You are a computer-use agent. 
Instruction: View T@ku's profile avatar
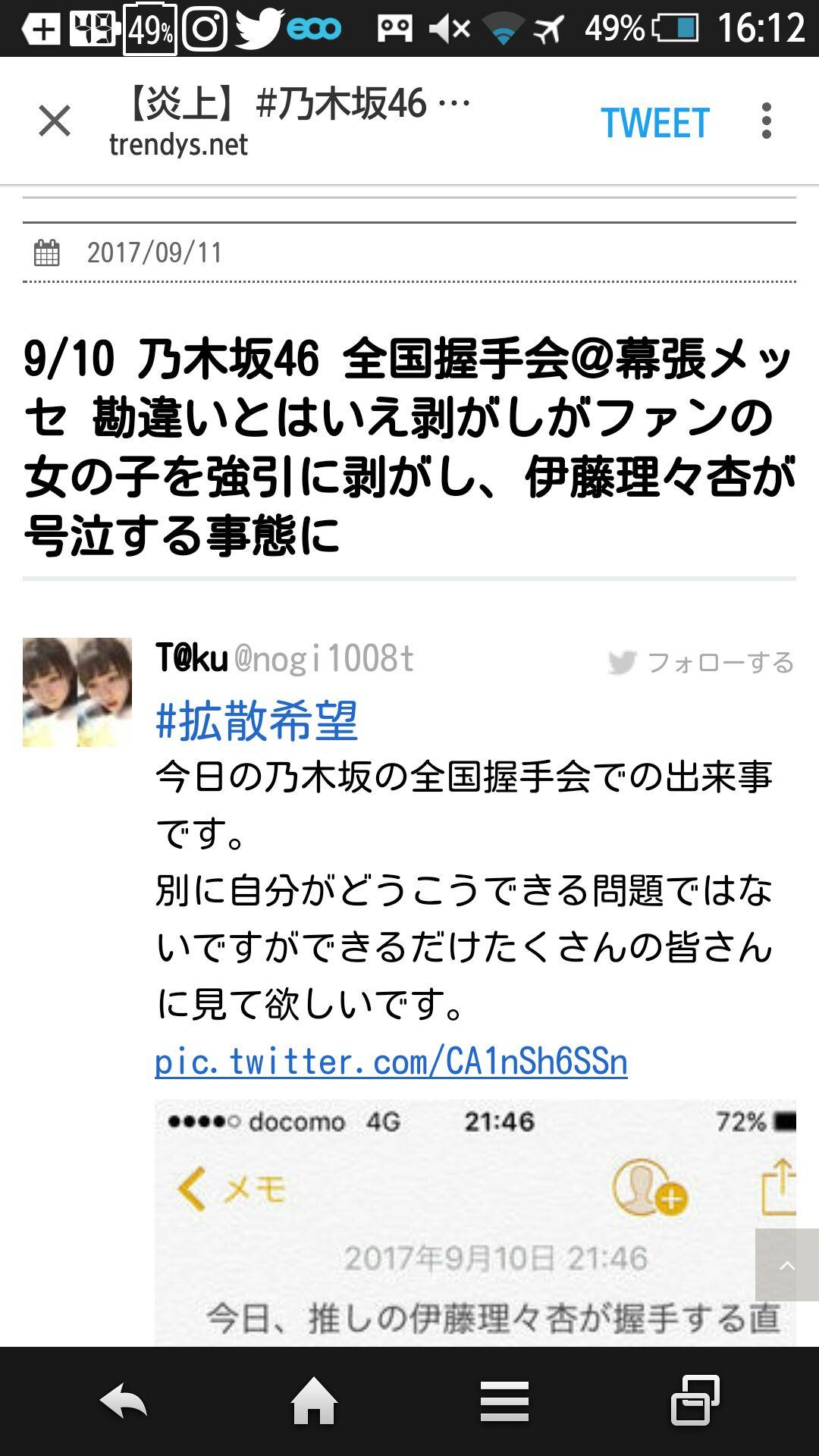click(77, 692)
